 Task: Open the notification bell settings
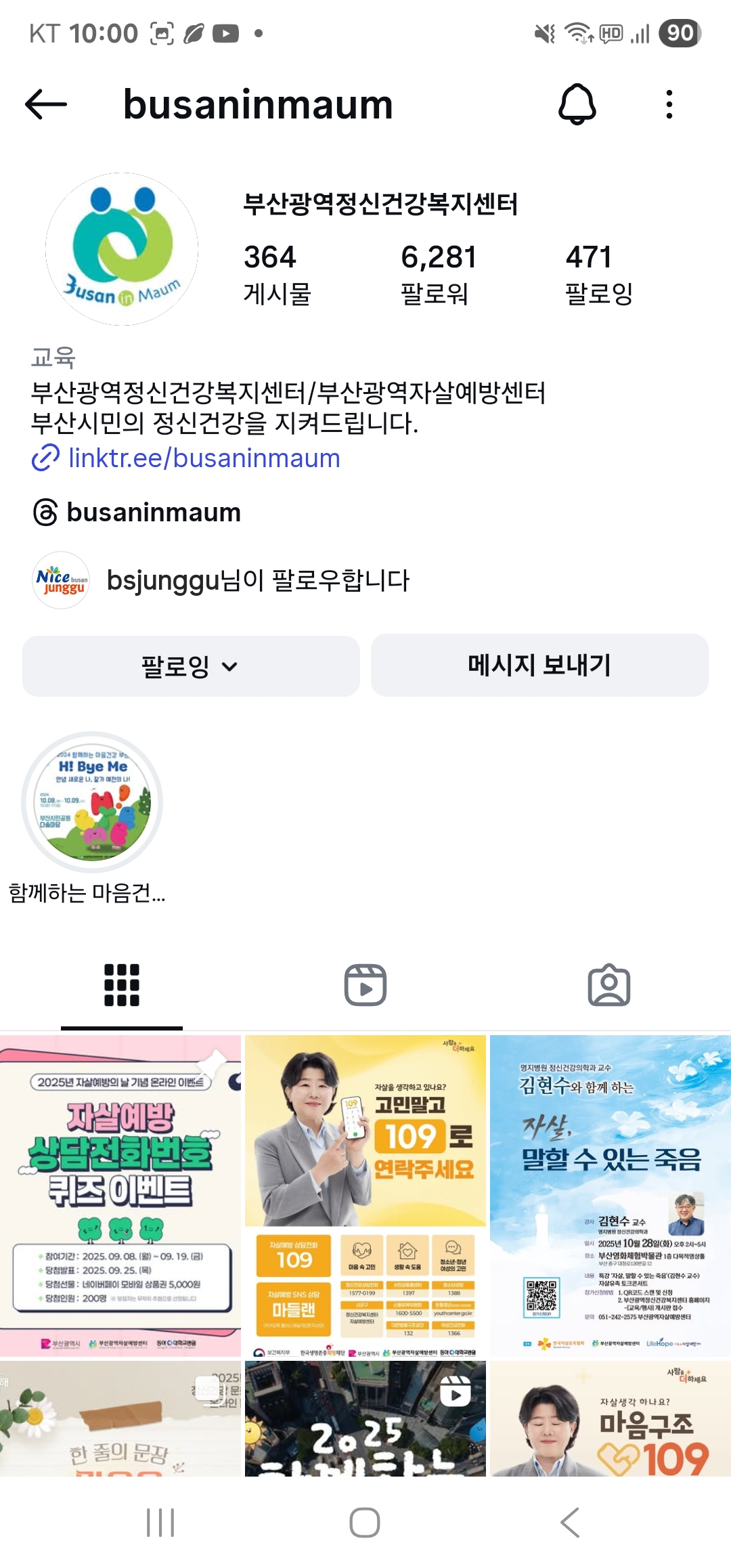577,105
